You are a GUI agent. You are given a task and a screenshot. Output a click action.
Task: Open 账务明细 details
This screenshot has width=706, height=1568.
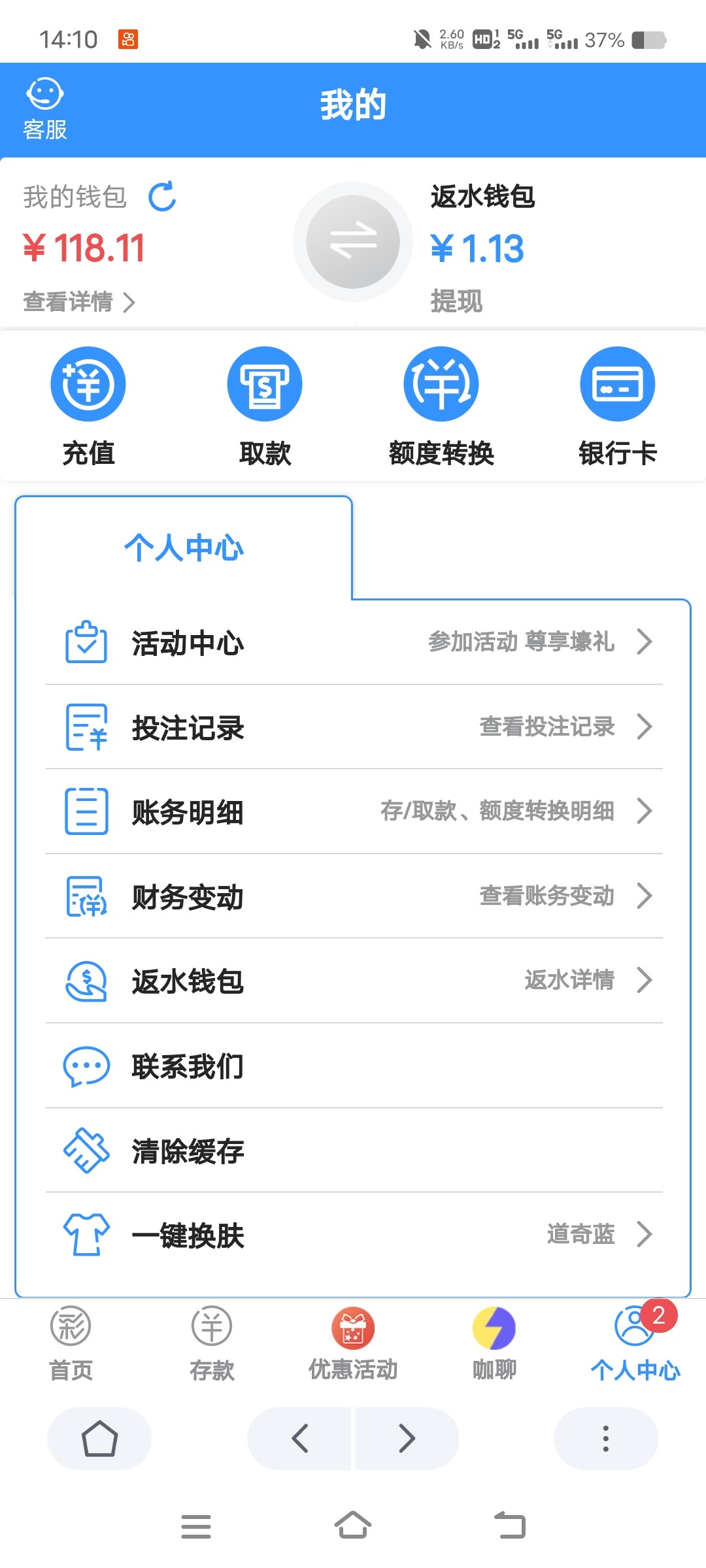point(353,811)
